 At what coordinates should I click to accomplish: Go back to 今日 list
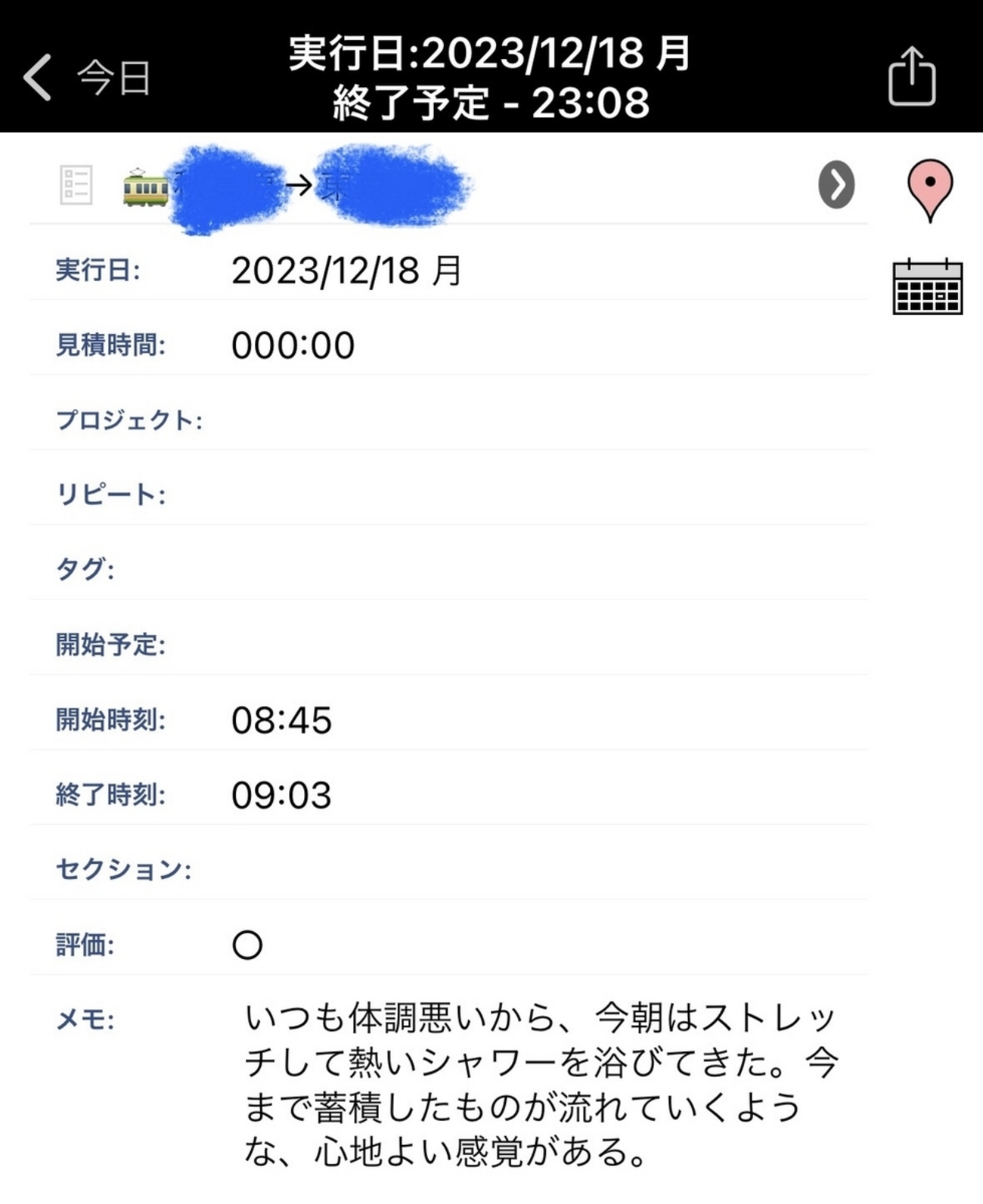click(85, 77)
